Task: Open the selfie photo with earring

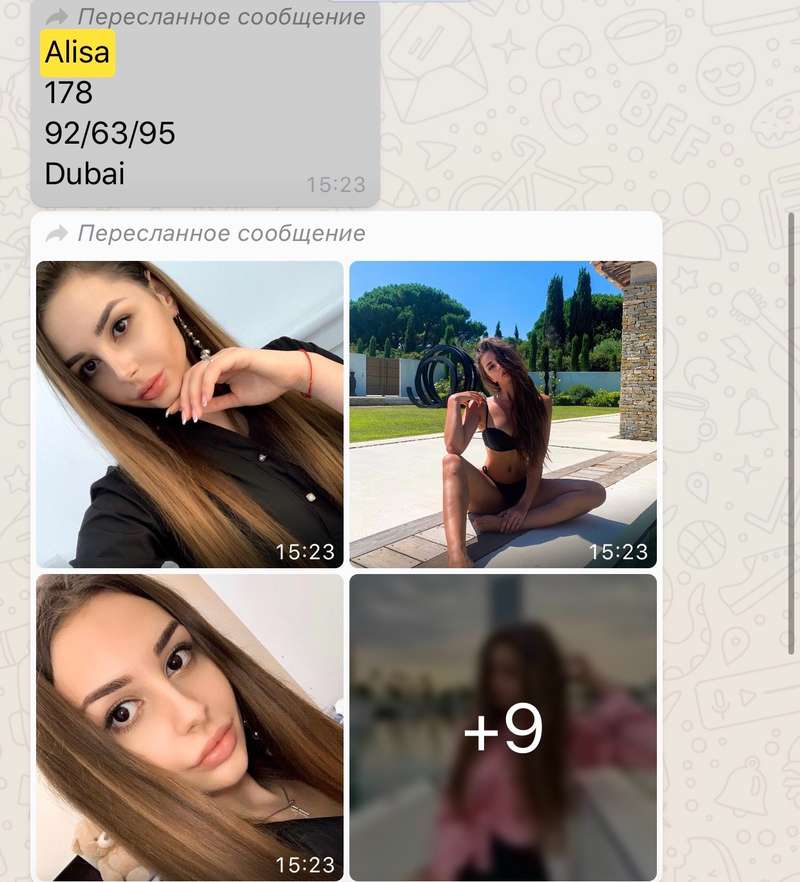Action: (x=190, y=414)
